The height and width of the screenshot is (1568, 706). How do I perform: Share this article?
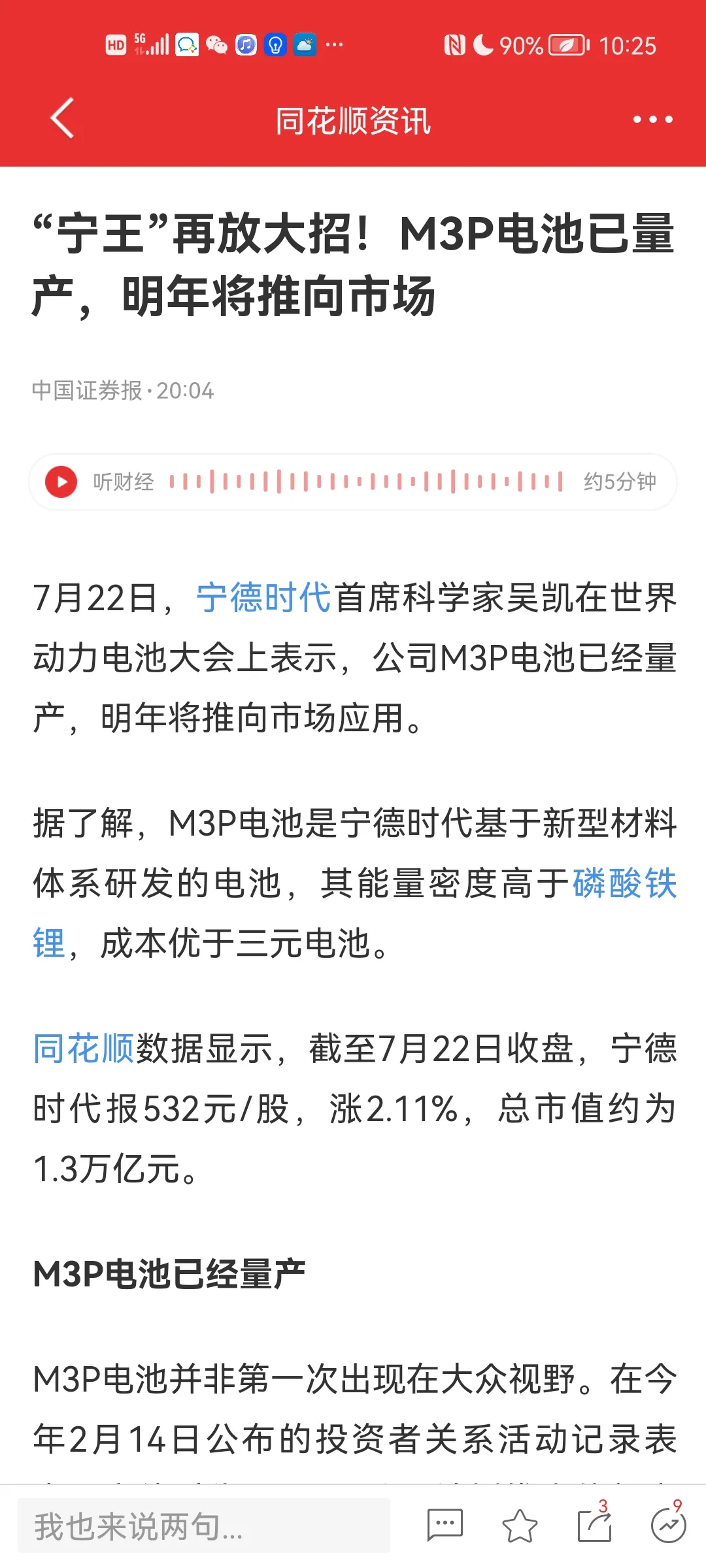pyautogui.click(x=594, y=1526)
